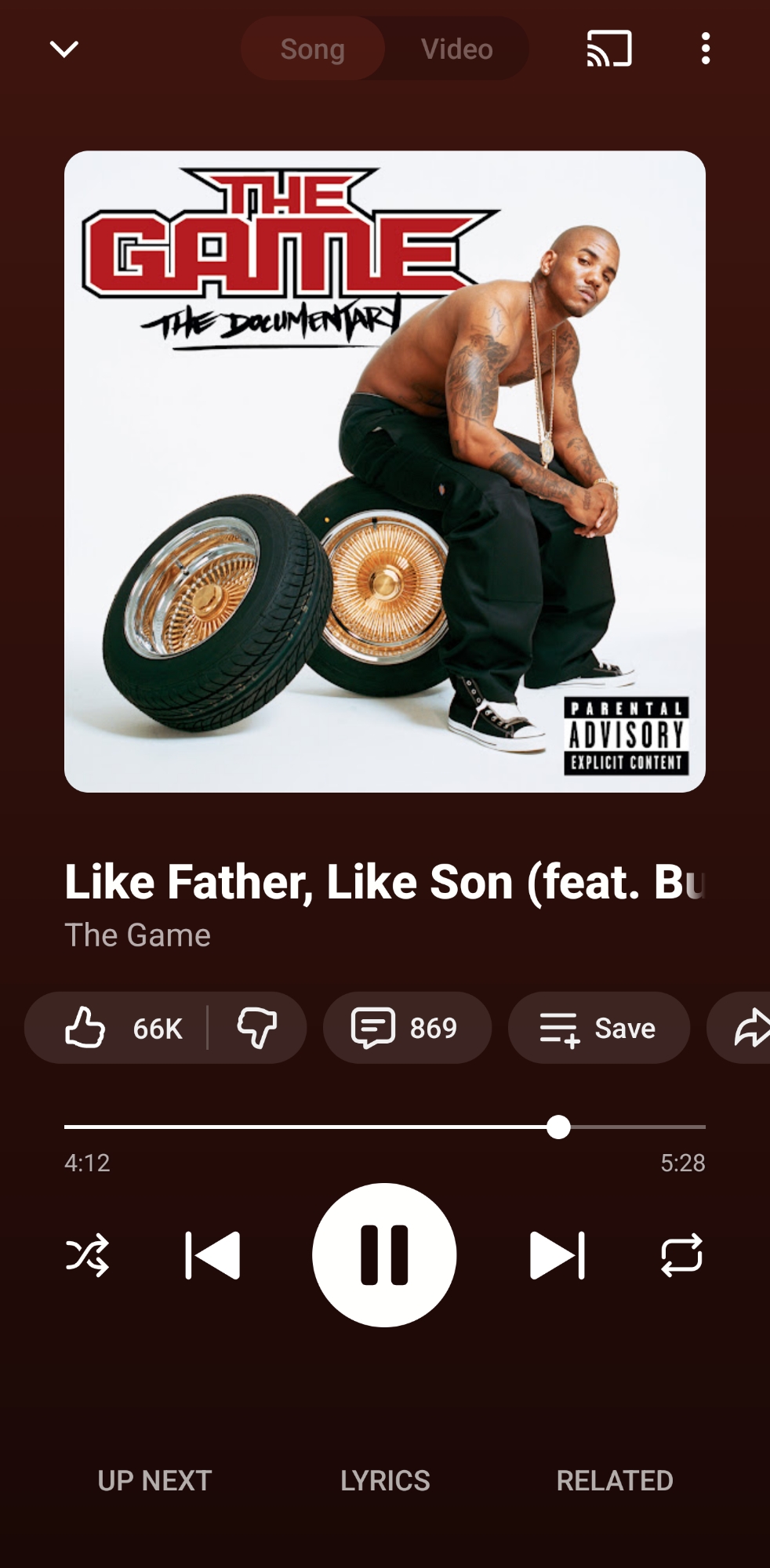The height and width of the screenshot is (1568, 770).
Task: Cast music to another device
Action: 609,49
